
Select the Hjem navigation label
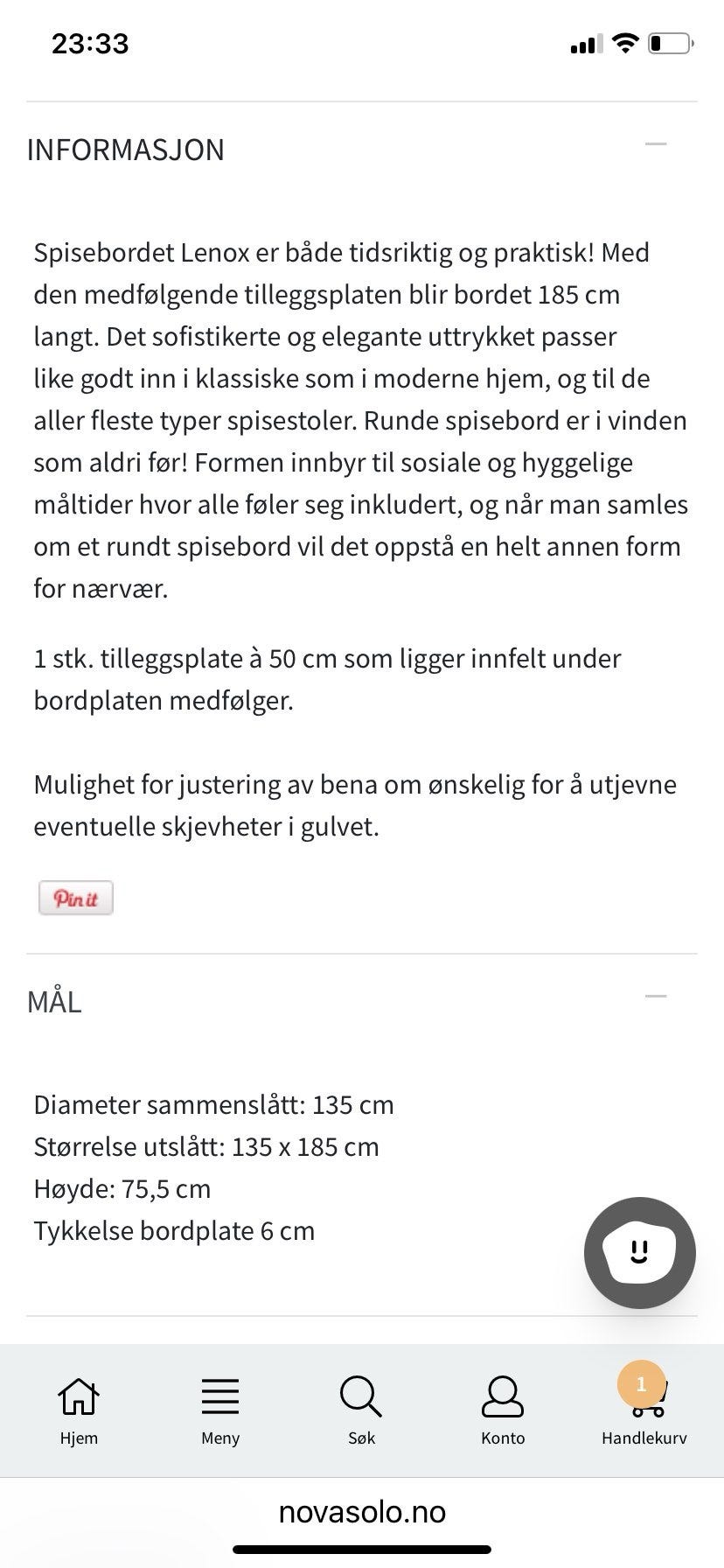[79, 1437]
